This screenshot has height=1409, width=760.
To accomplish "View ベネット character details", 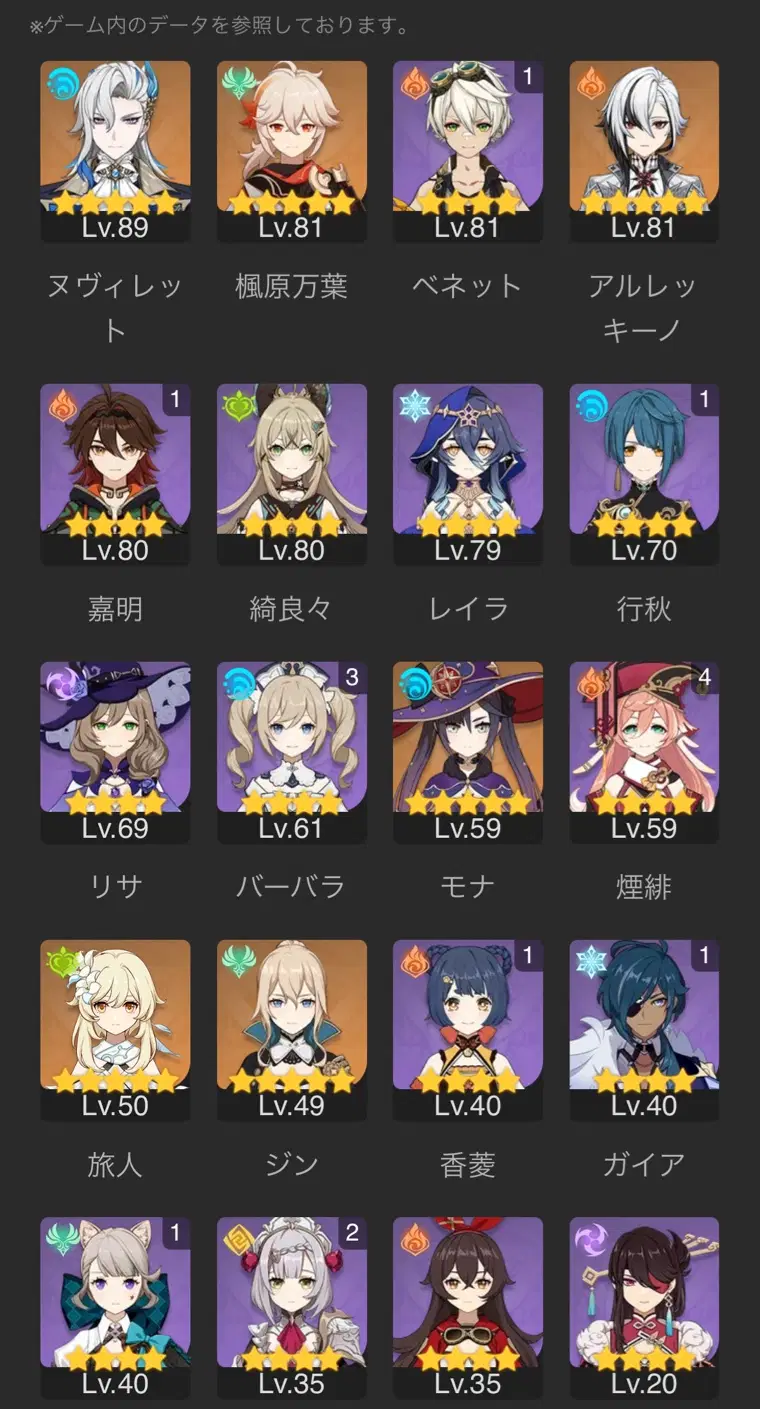I will tap(468, 150).
